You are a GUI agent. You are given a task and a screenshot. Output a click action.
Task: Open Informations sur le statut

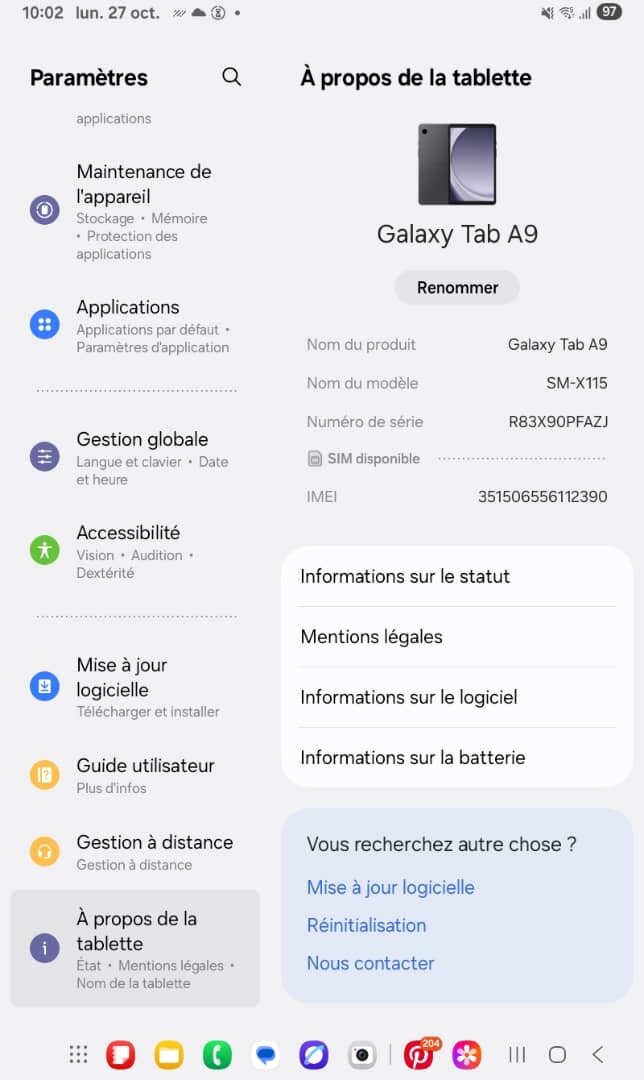(457, 576)
